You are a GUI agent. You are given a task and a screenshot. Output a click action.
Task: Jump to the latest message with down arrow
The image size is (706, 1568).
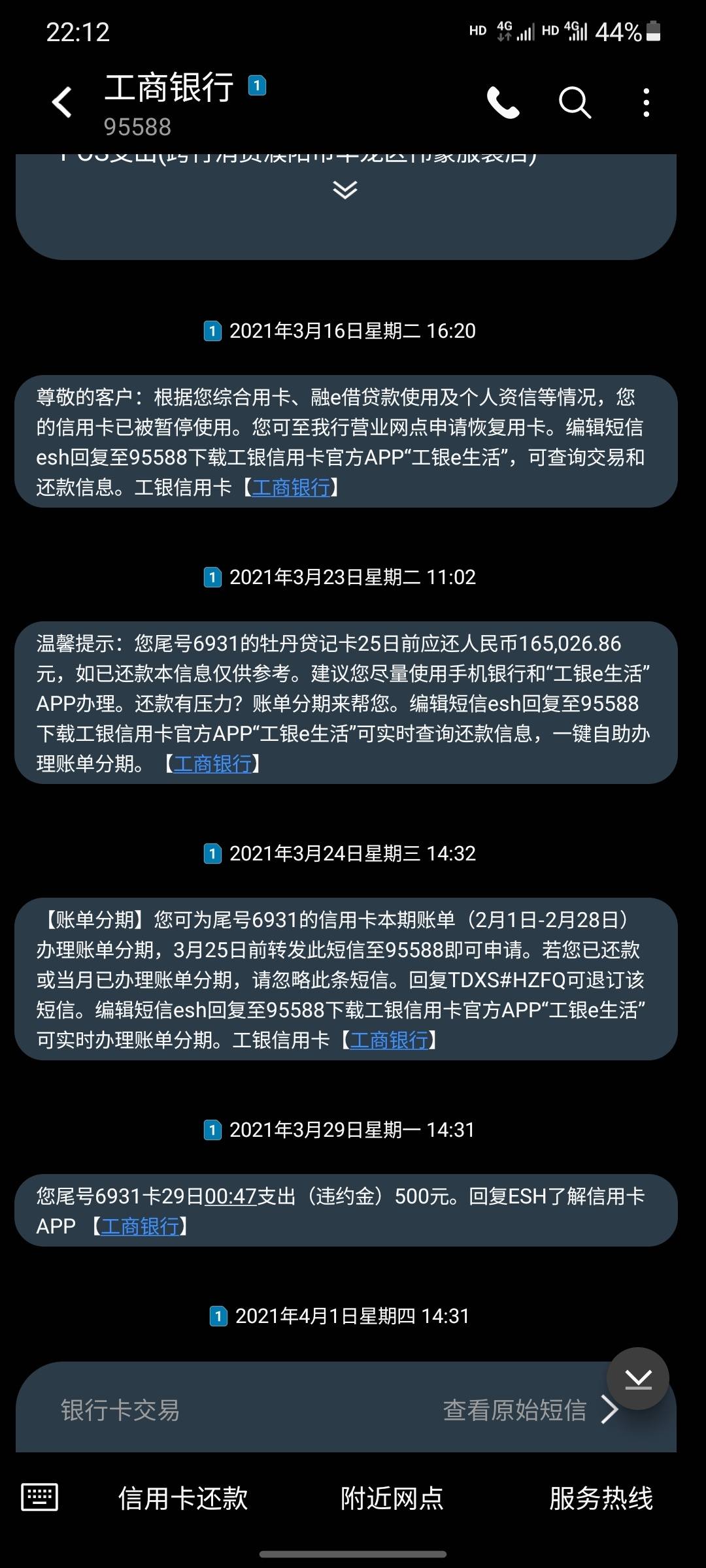pos(638,1379)
